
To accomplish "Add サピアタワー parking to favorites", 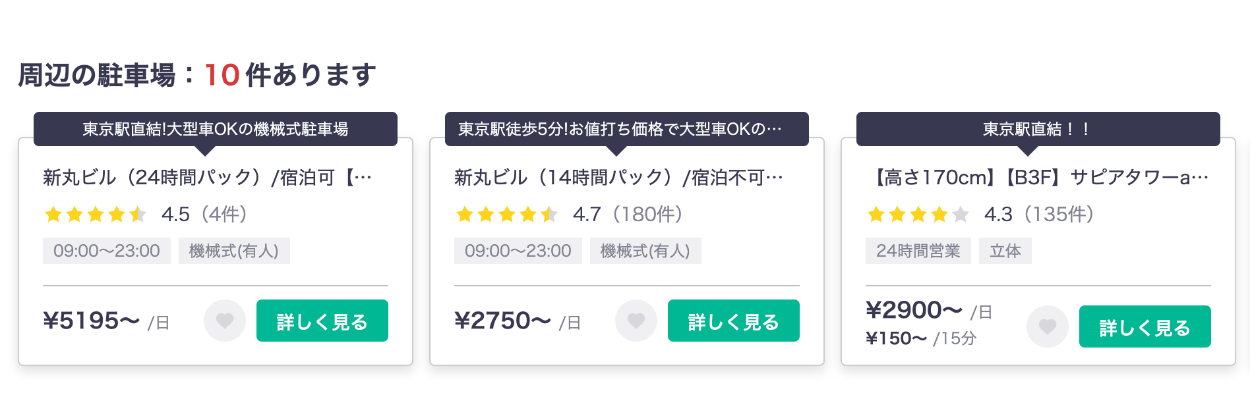I will [1047, 326].
